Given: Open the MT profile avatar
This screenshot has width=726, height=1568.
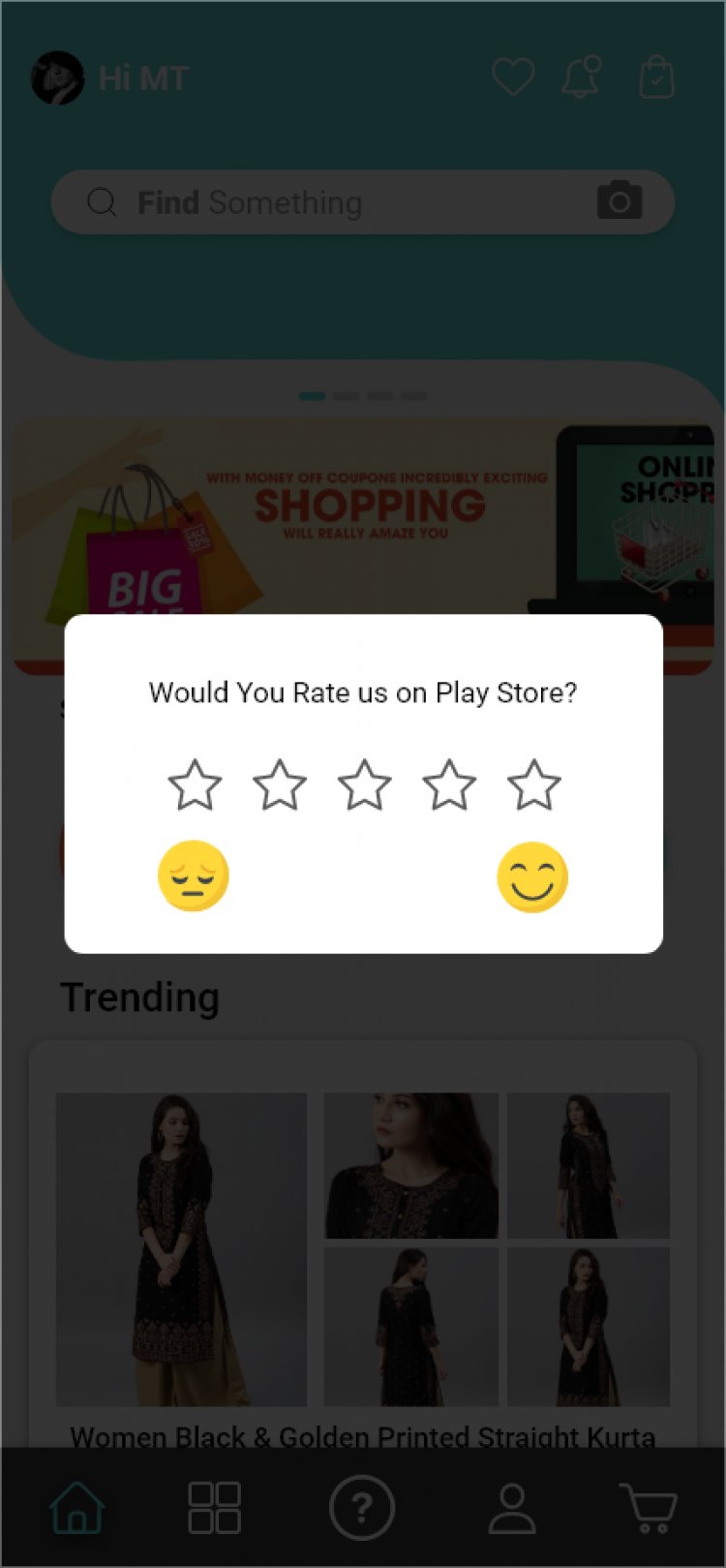Looking at the screenshot, I should [57, 77].
